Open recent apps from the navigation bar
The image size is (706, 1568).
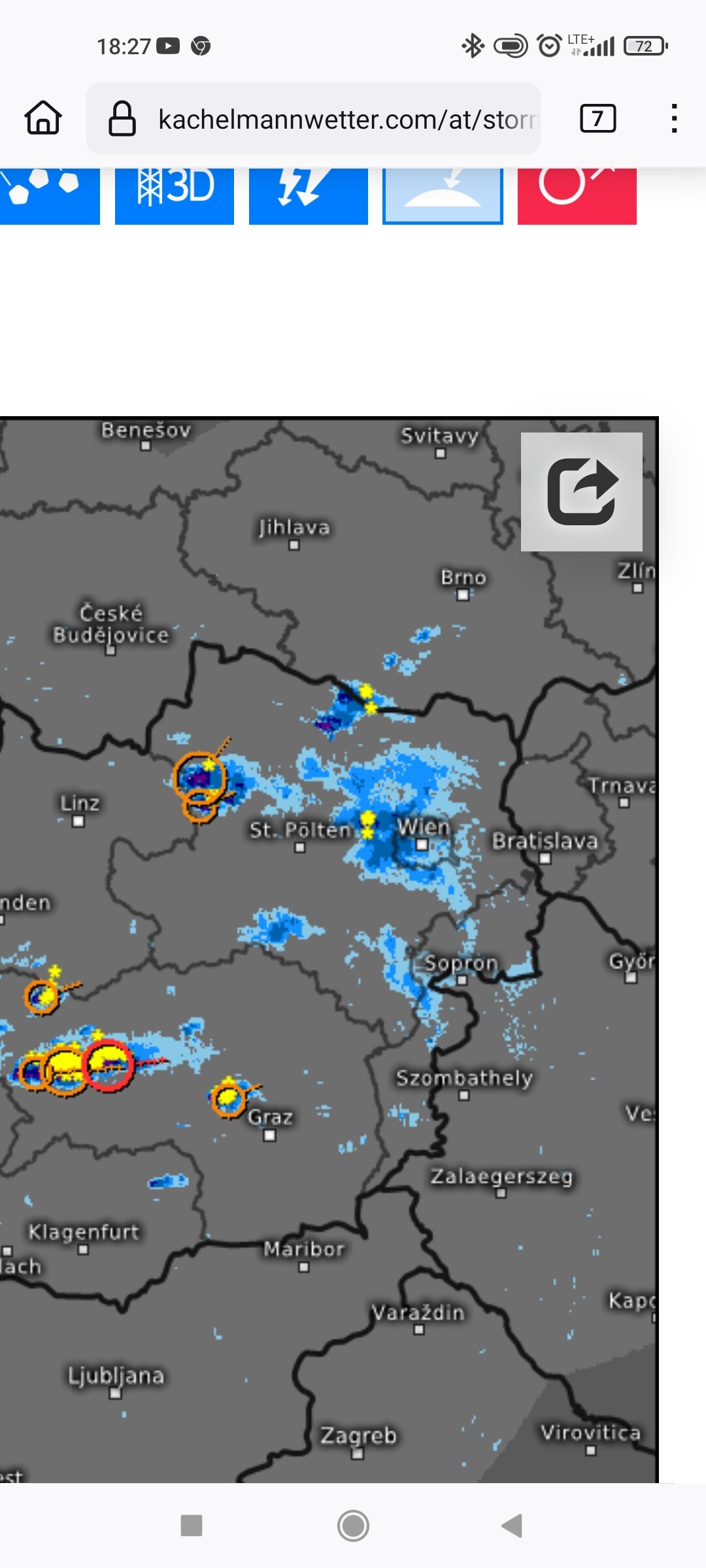[192, 1526]
